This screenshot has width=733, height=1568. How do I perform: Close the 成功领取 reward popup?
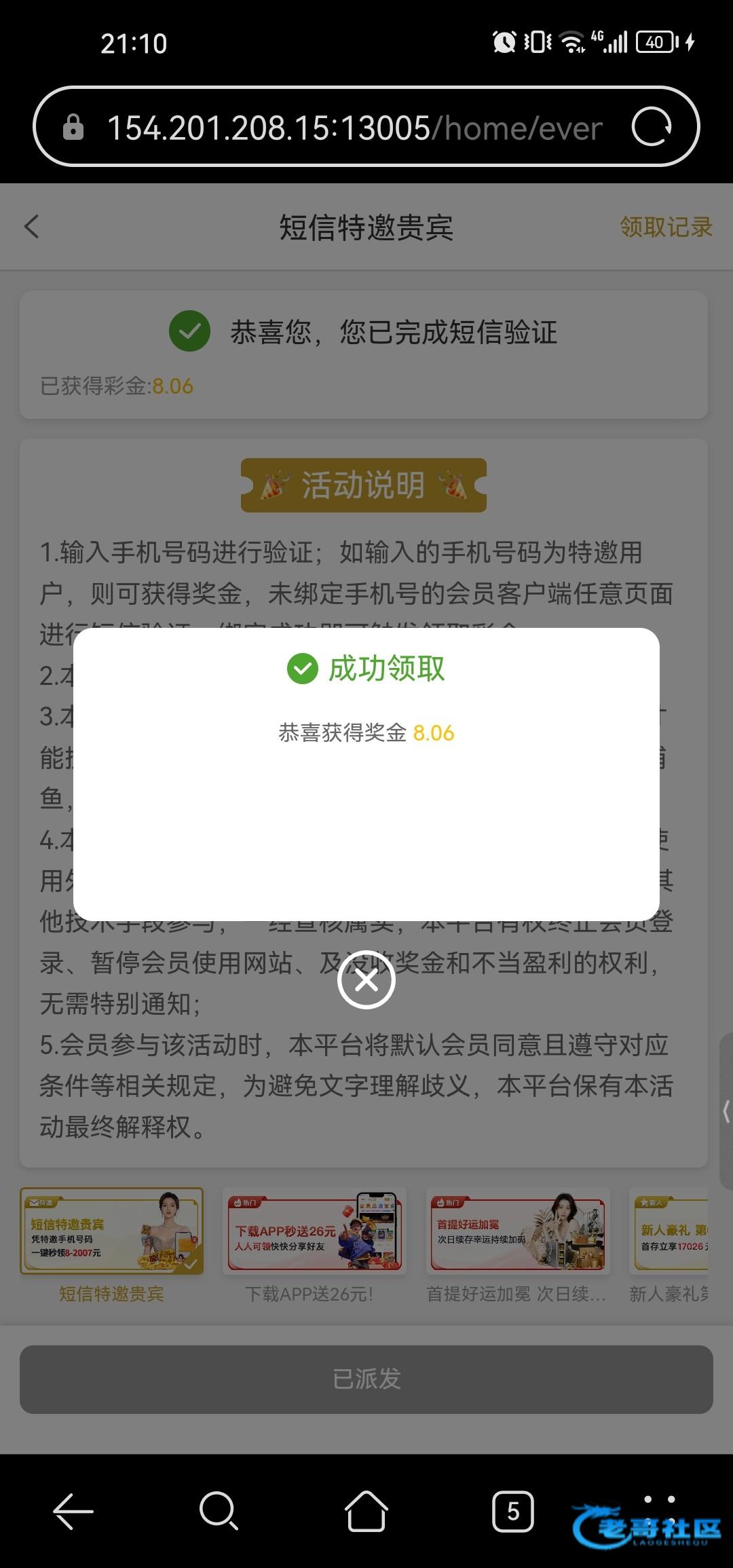[x=366, y=980]
